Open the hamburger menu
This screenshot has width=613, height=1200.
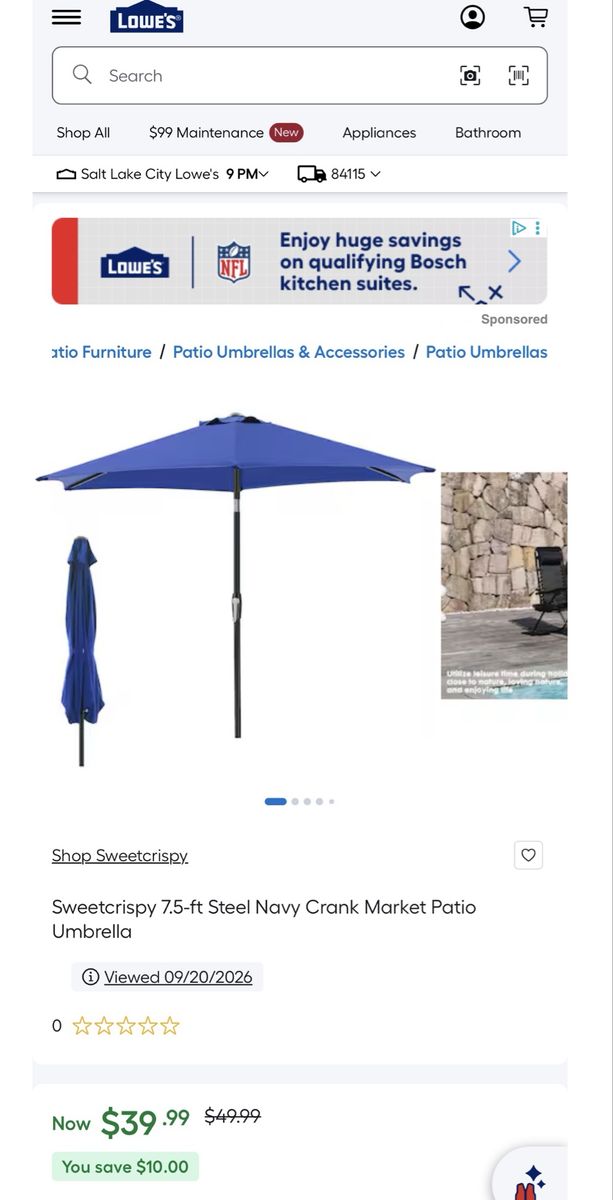pos(66,17)
